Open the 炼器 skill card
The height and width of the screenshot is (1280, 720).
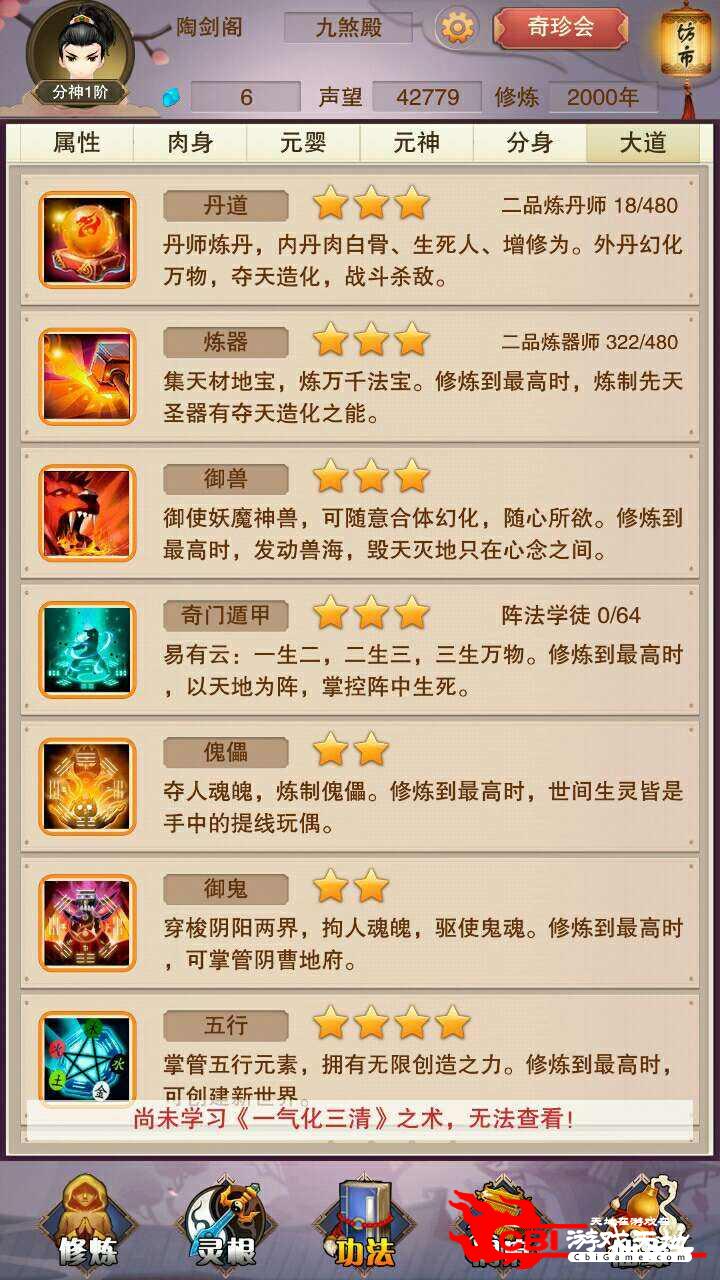[x=360, y=377]
